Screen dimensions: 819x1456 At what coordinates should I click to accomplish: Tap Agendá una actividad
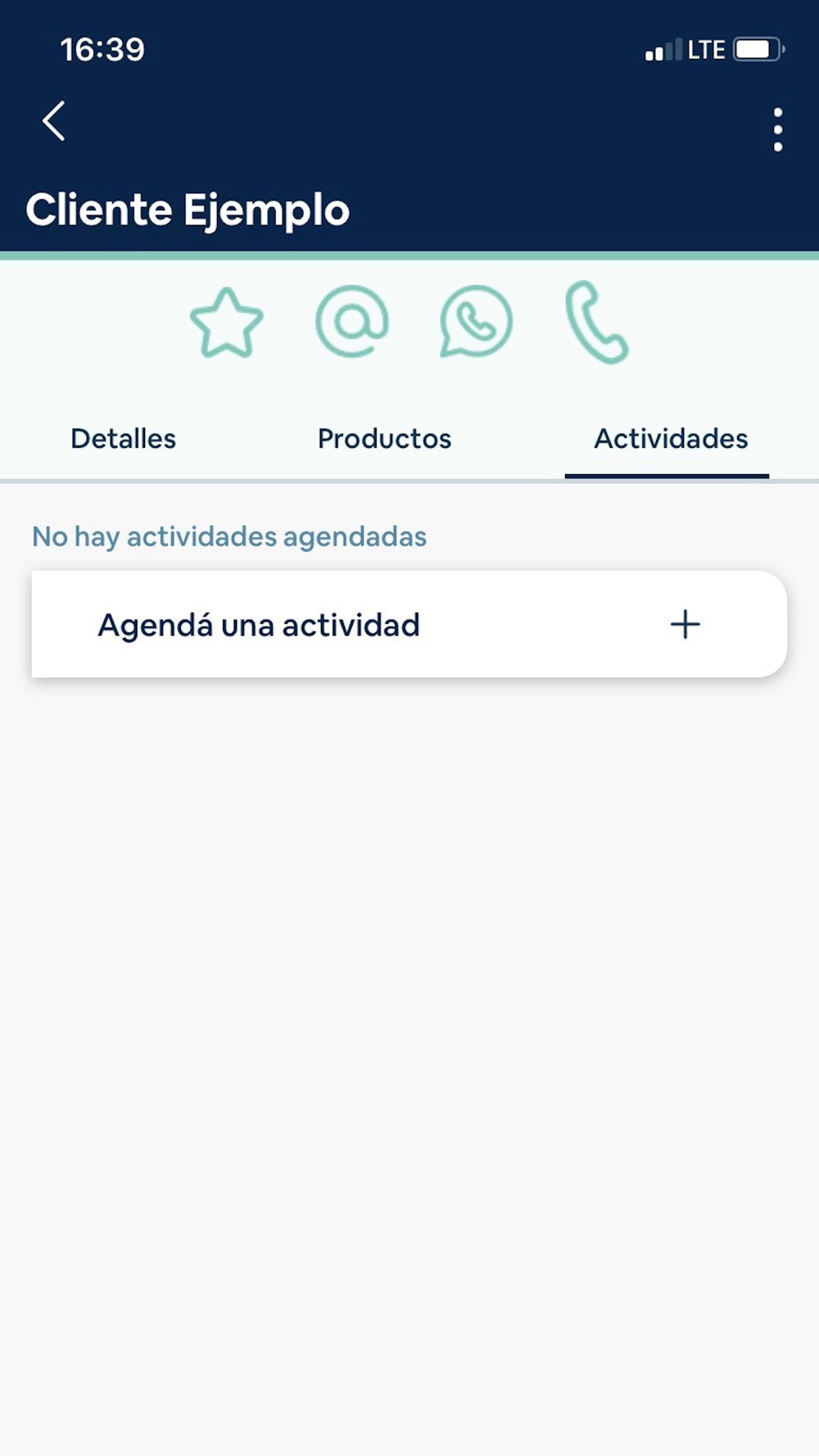(x=409, y=625)
